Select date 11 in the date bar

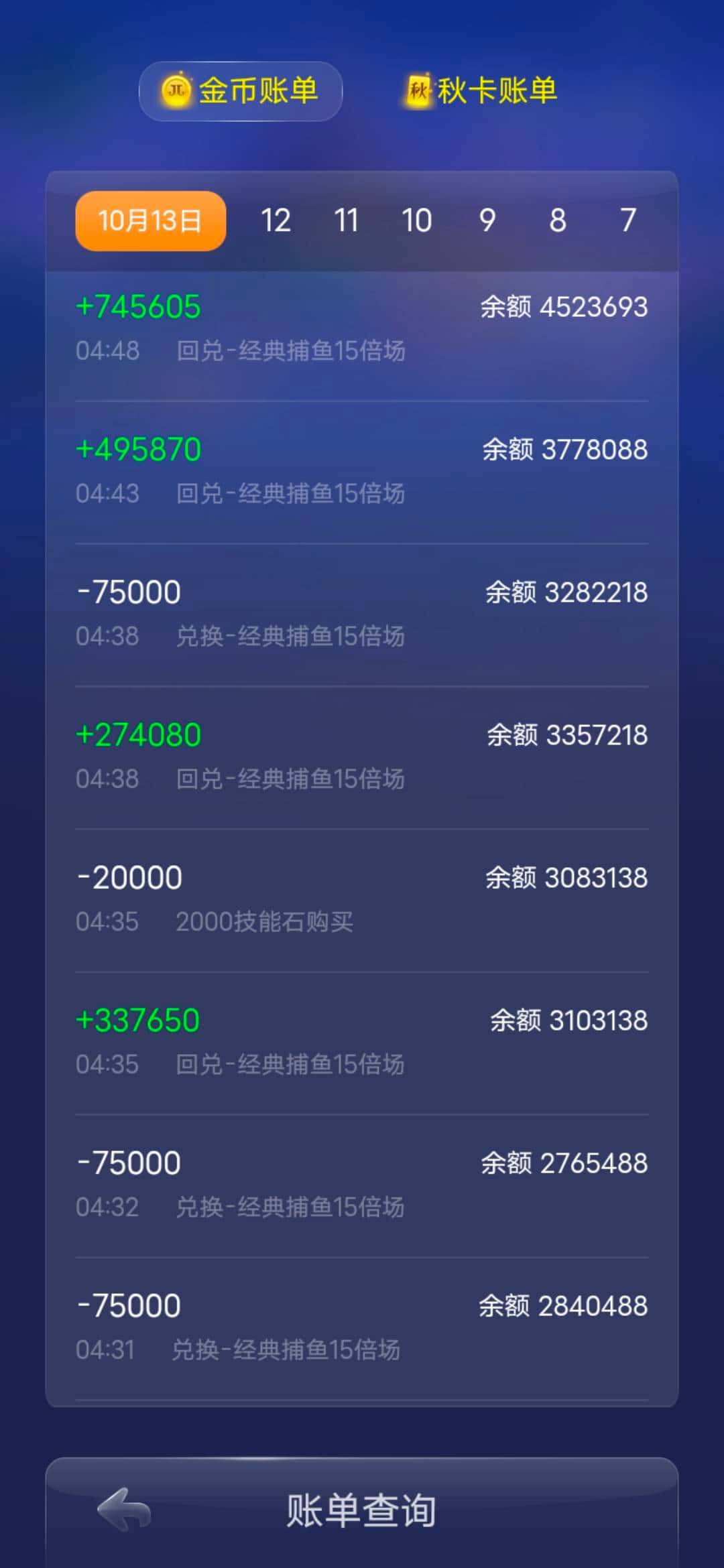point(347,220)
